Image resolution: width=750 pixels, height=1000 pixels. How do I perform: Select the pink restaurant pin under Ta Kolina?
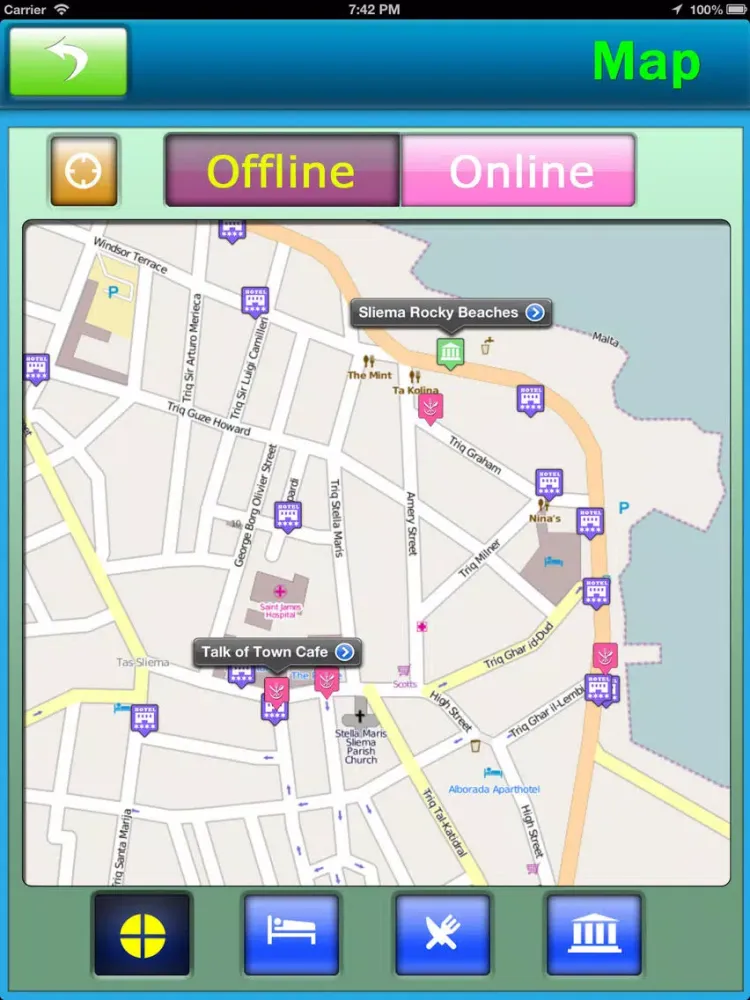(431, 406)
